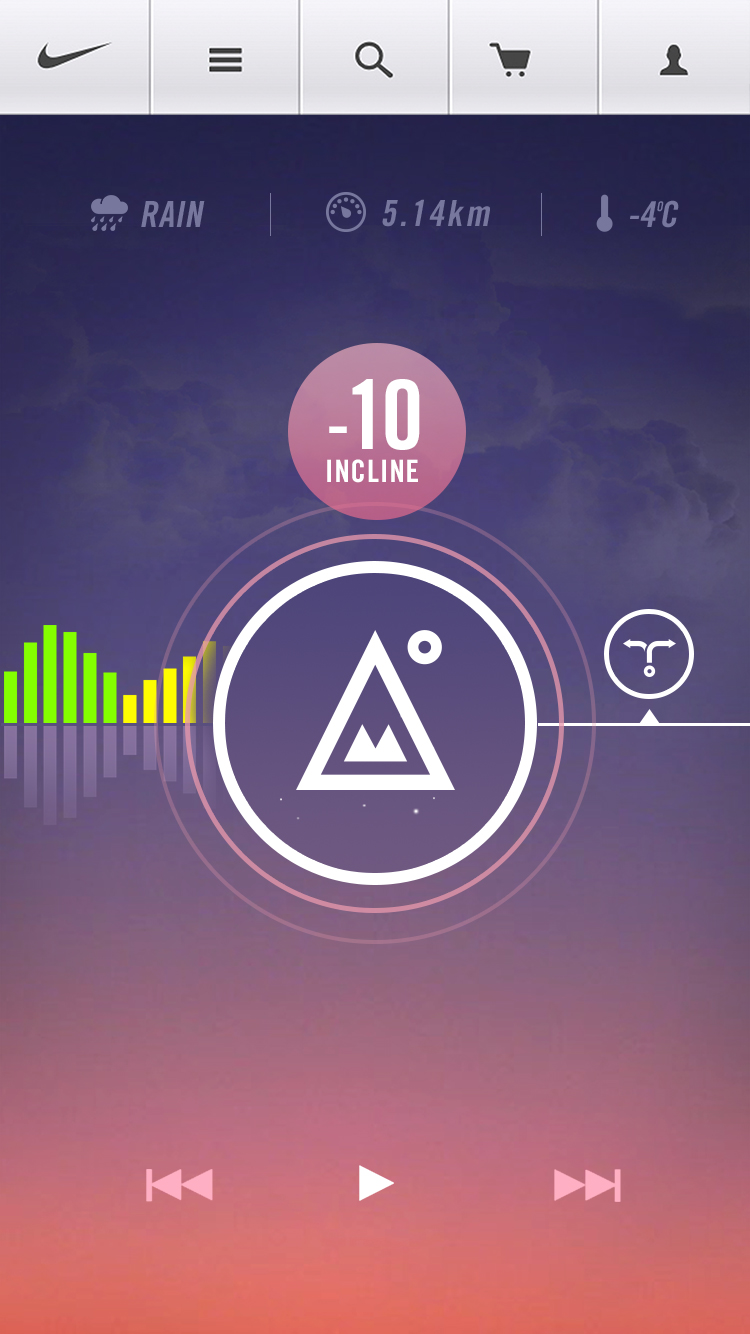
Task: Skip to the previous track
Action: pyautogui.click(x=180, y=1185)
